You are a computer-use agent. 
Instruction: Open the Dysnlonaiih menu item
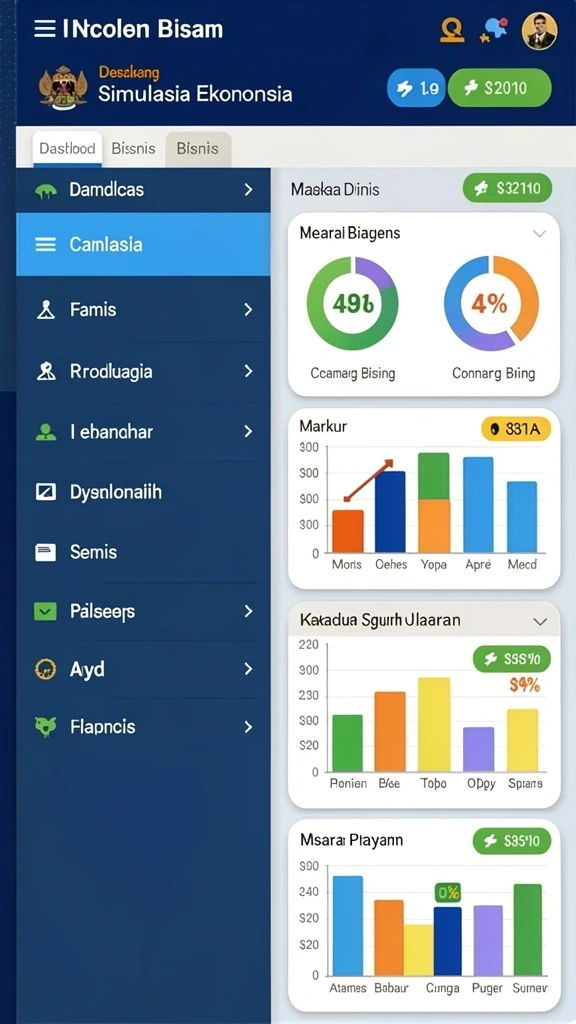tap(143, 492)
